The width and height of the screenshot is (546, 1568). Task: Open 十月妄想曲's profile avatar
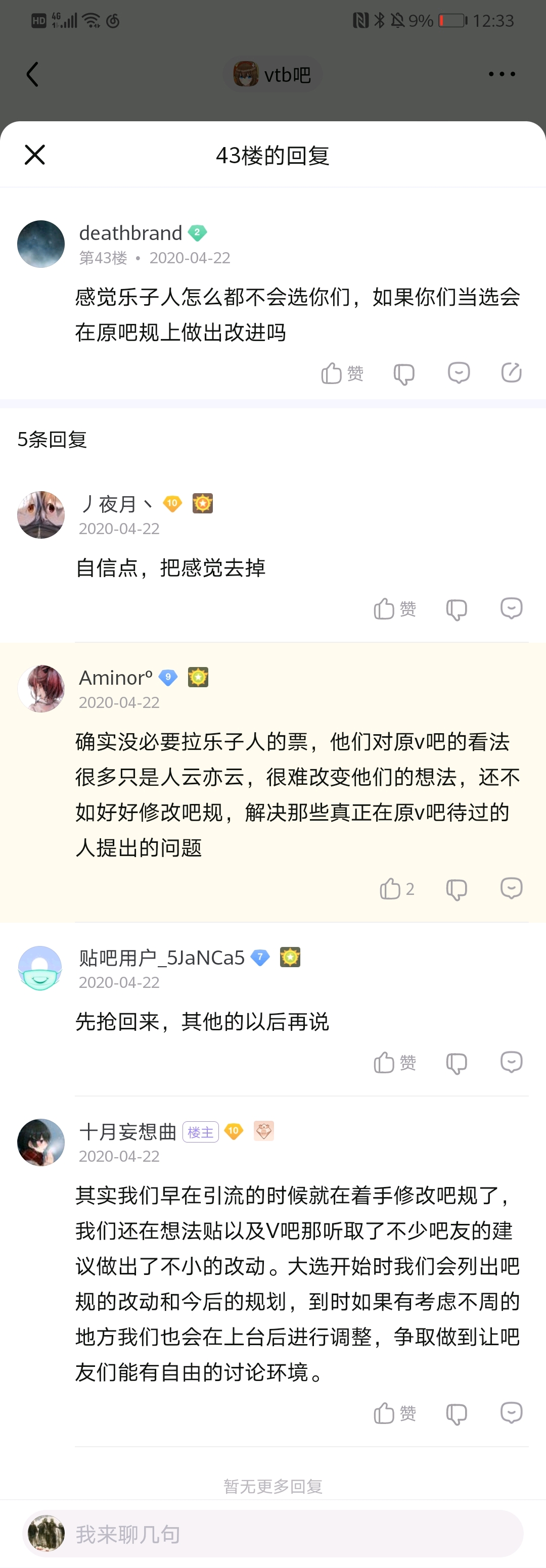(x=41, y=1143)
